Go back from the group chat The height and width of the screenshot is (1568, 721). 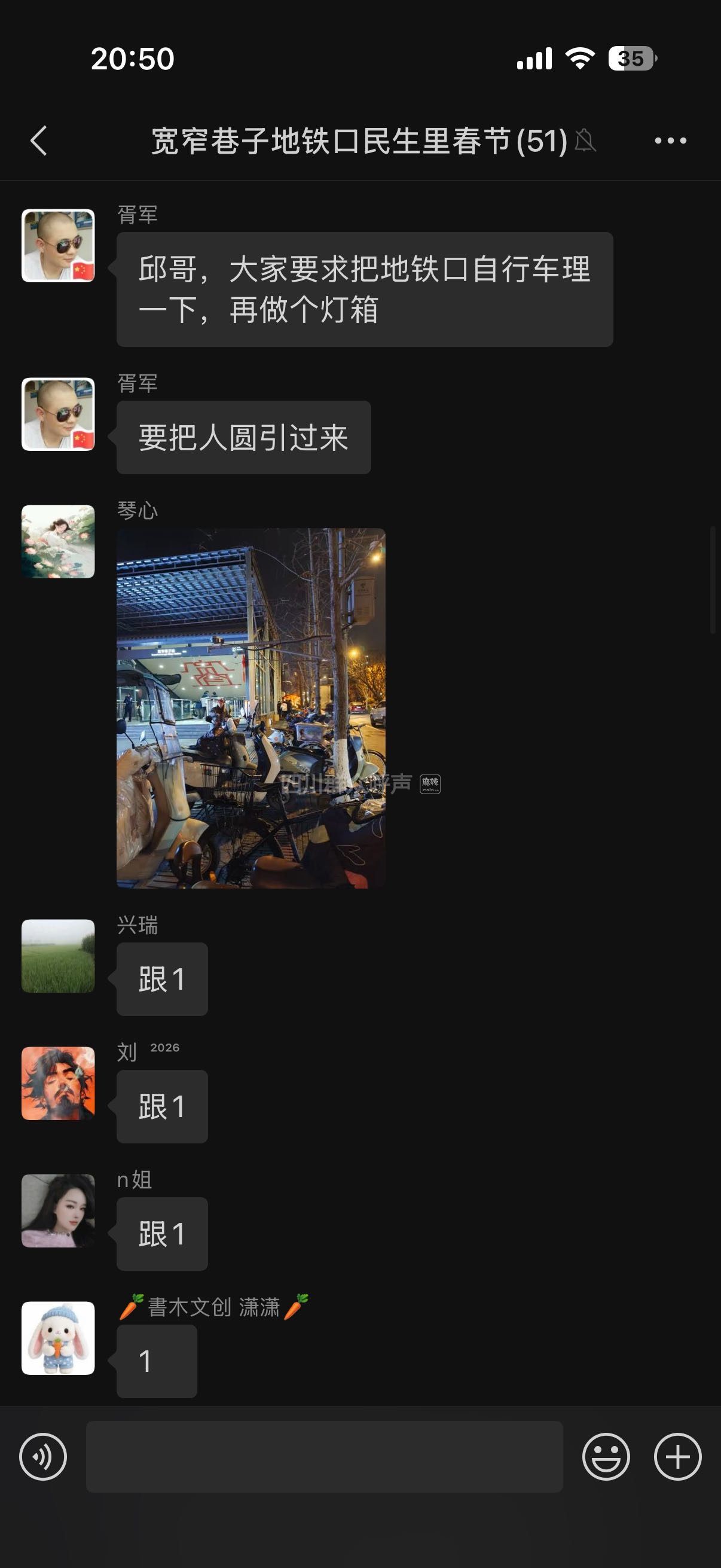point(39,141)
